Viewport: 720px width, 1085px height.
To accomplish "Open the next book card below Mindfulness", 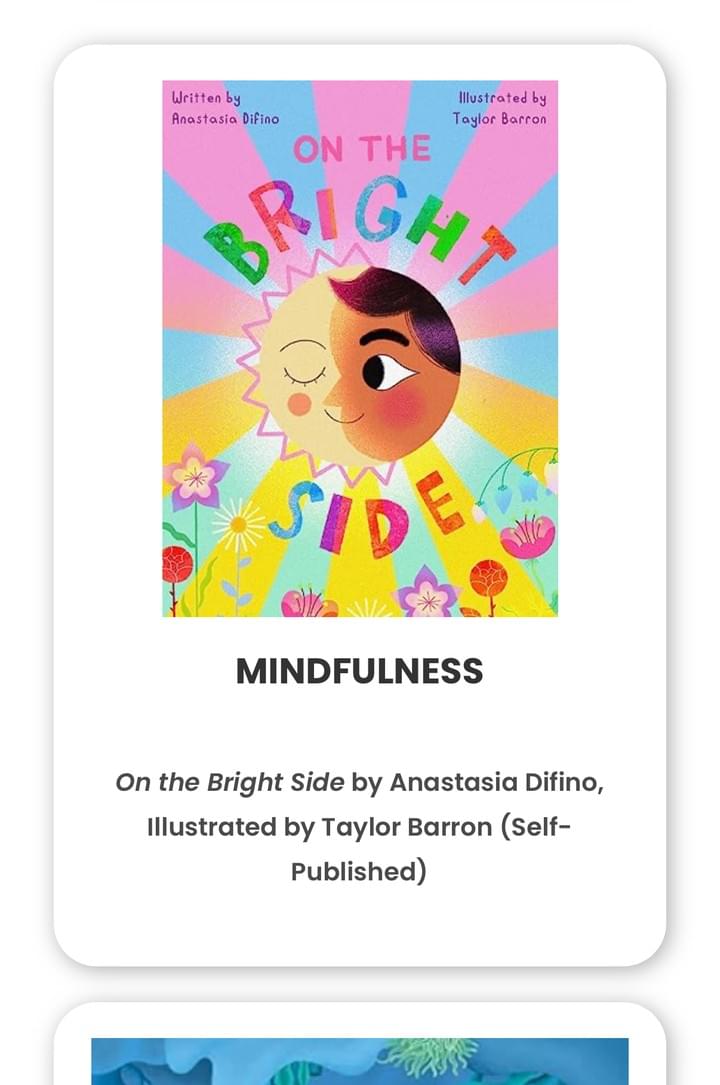I will 360,1060.
